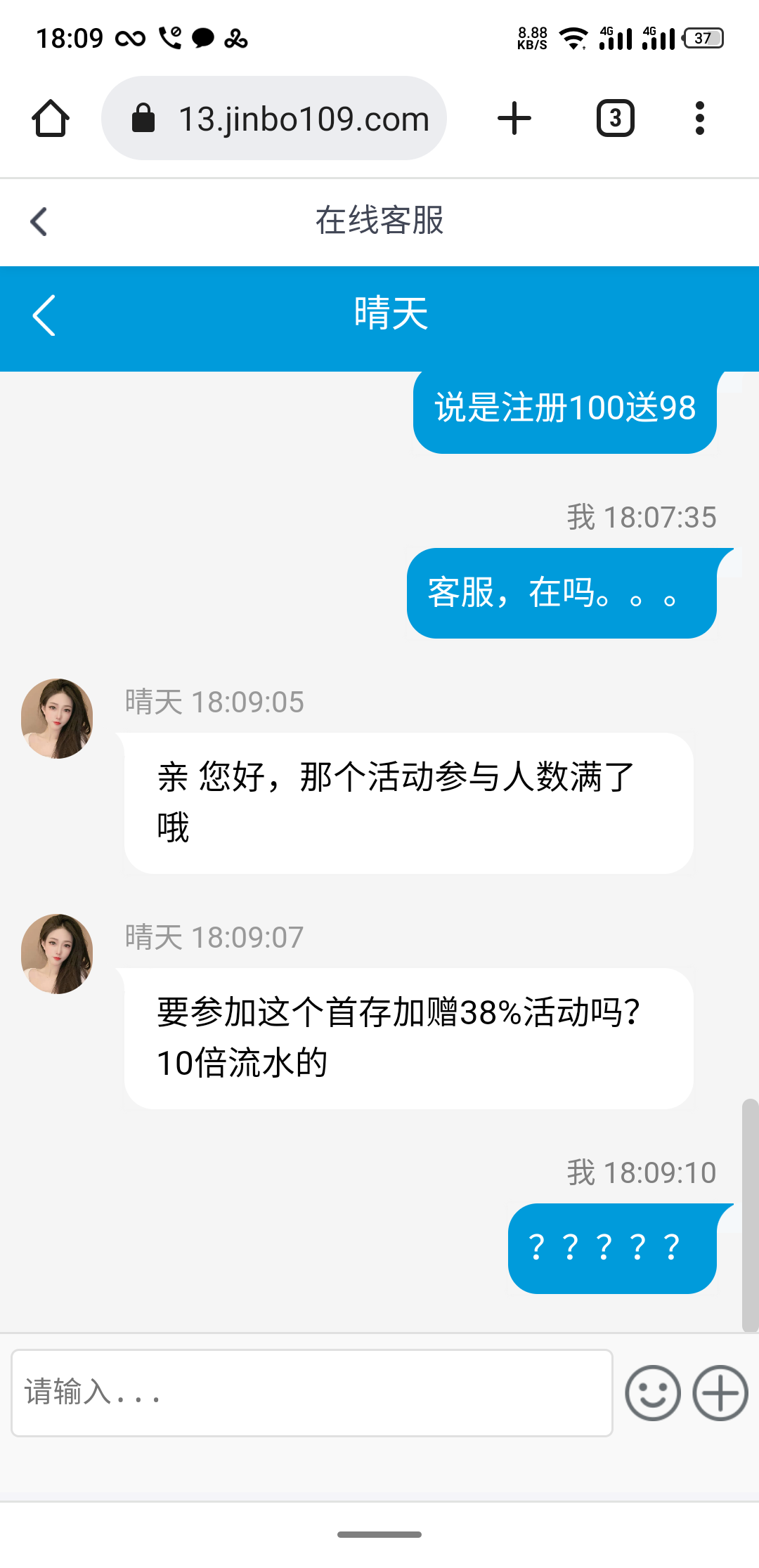The width and height of the screenshot is (759, 1568).
Task: Tap 晴天's avatar next to 18:09:05 message
Action: (57, 717)
